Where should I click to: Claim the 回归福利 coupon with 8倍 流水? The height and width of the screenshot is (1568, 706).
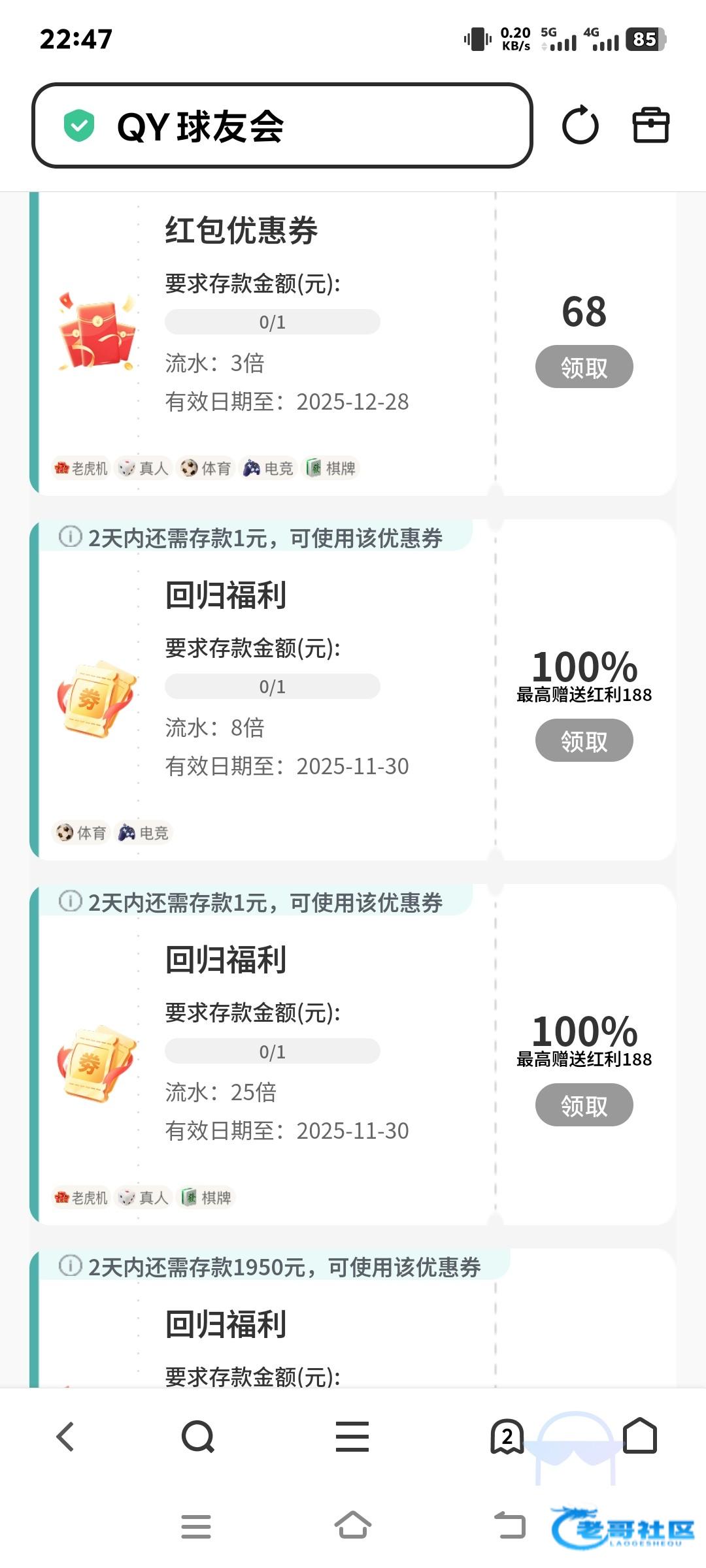point(584,741)
